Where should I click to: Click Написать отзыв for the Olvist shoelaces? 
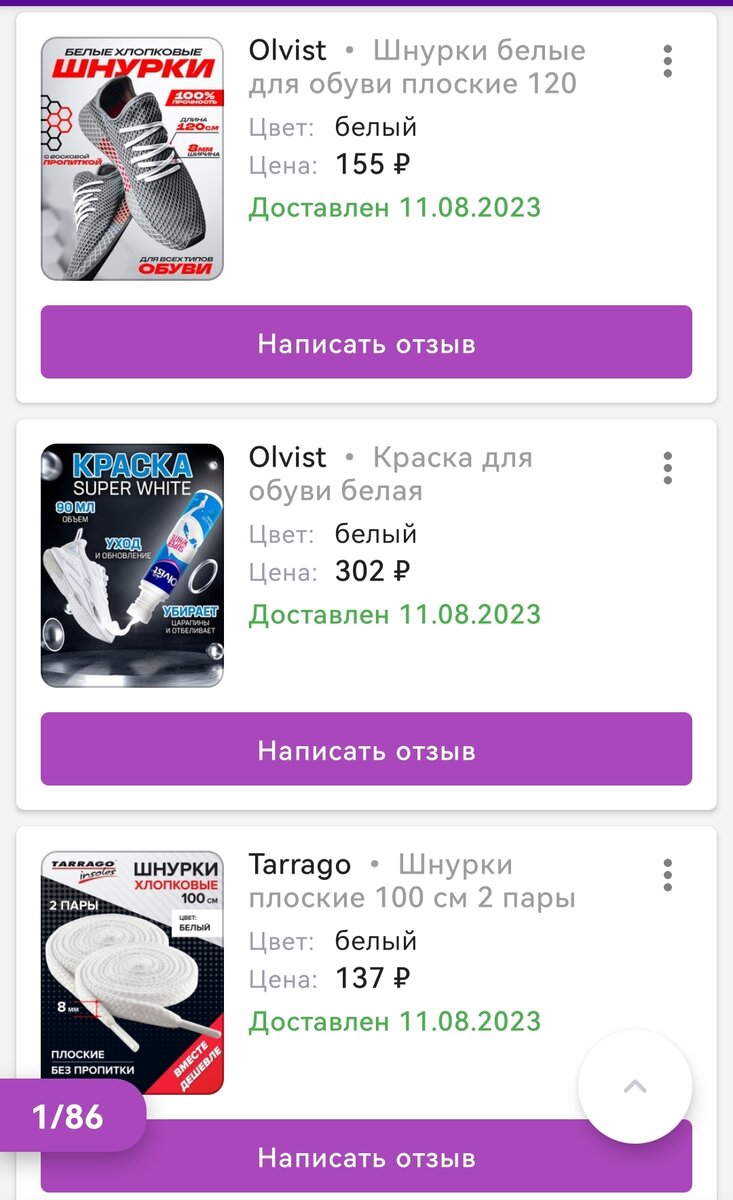pos(366,344)
